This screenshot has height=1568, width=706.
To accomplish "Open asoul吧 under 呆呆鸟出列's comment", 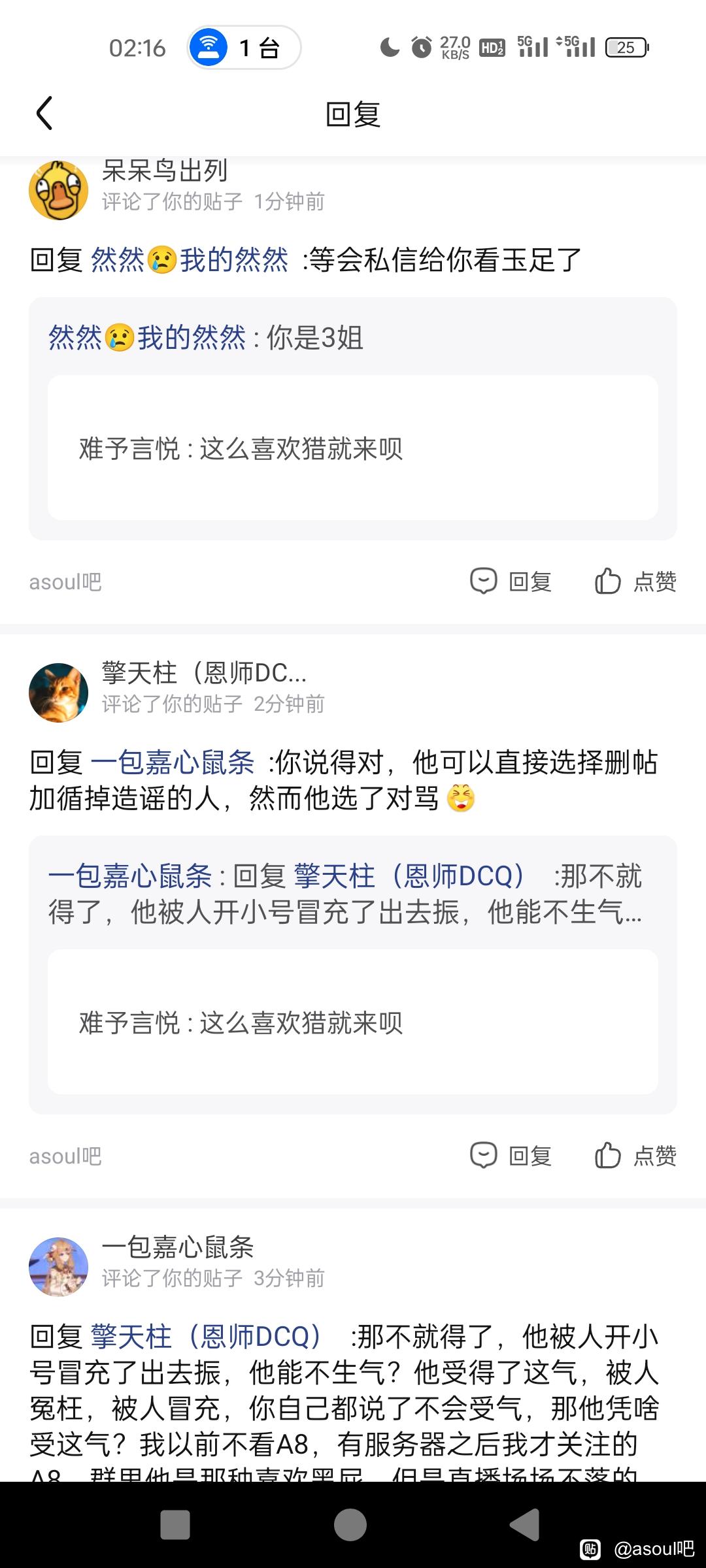I will (65, 581).
